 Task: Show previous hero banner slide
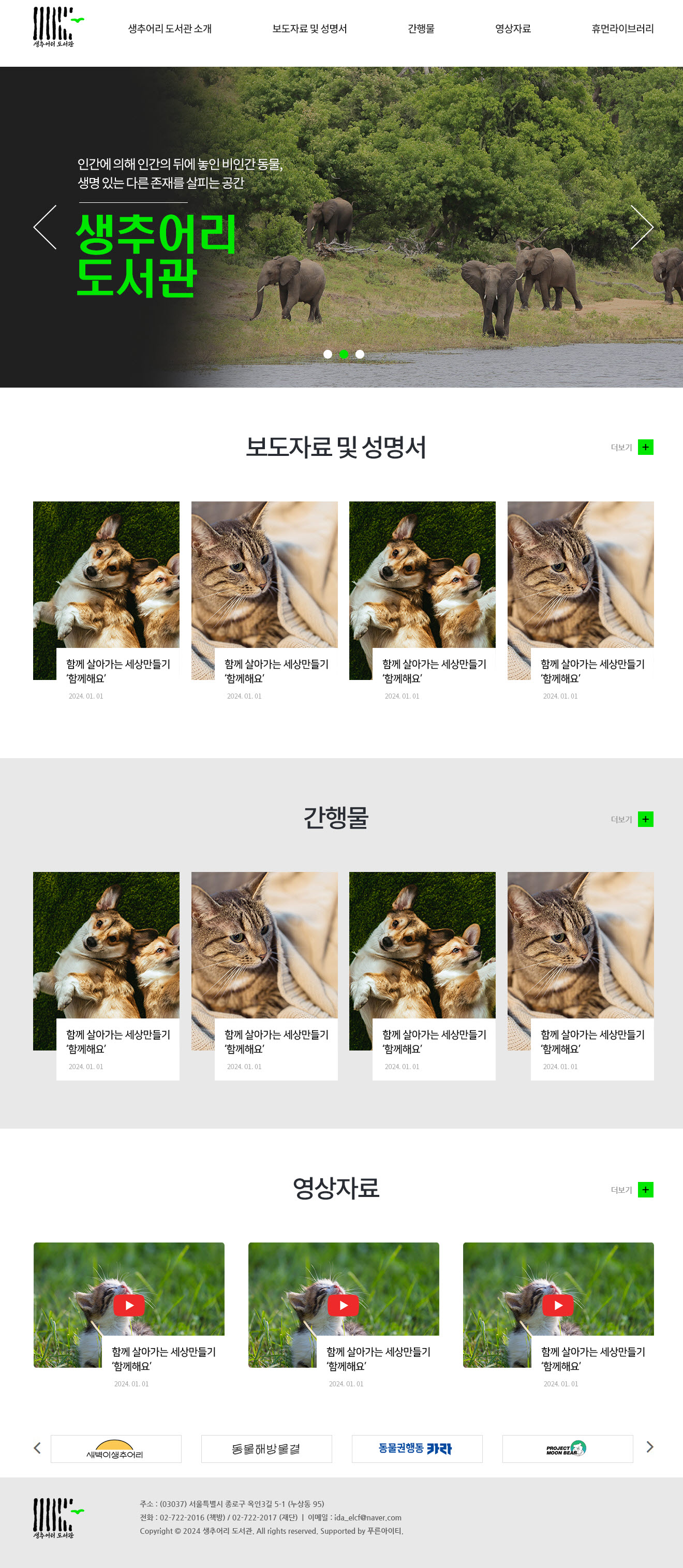point(45,227)
